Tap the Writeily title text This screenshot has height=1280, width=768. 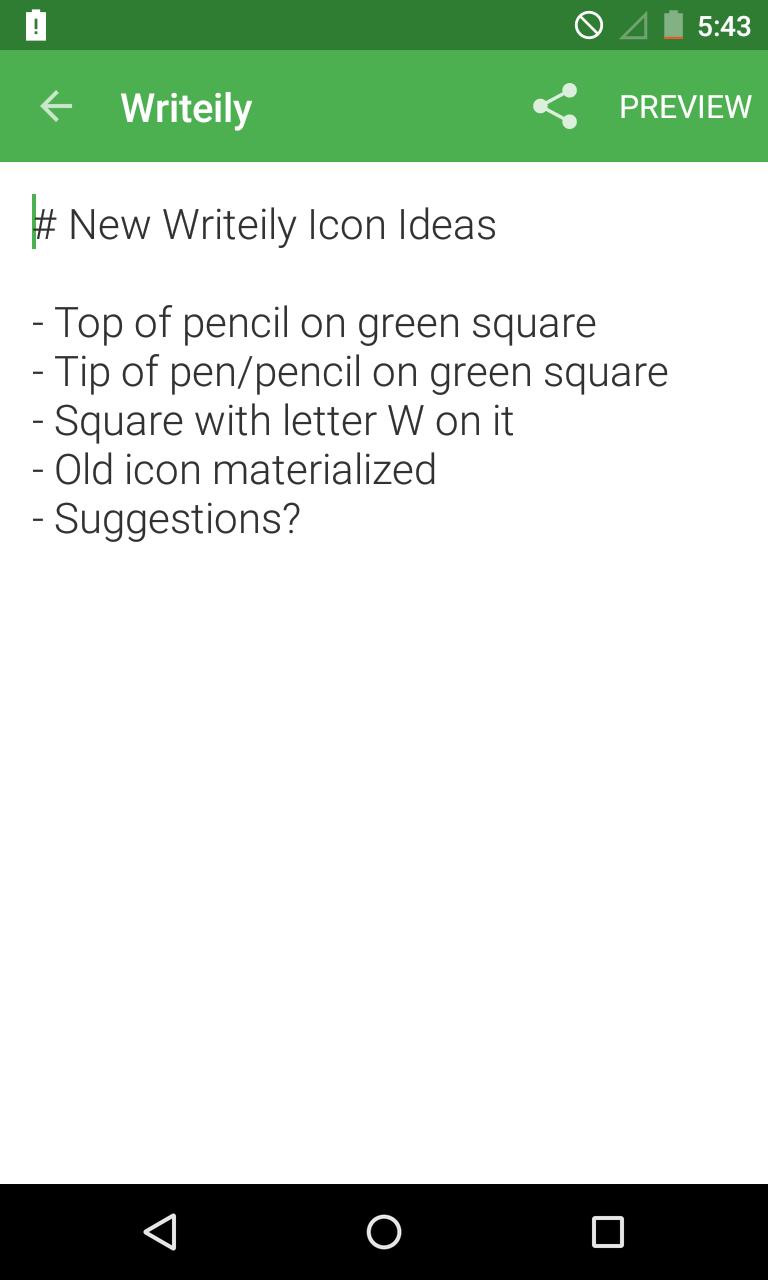[x=185, y=106]
